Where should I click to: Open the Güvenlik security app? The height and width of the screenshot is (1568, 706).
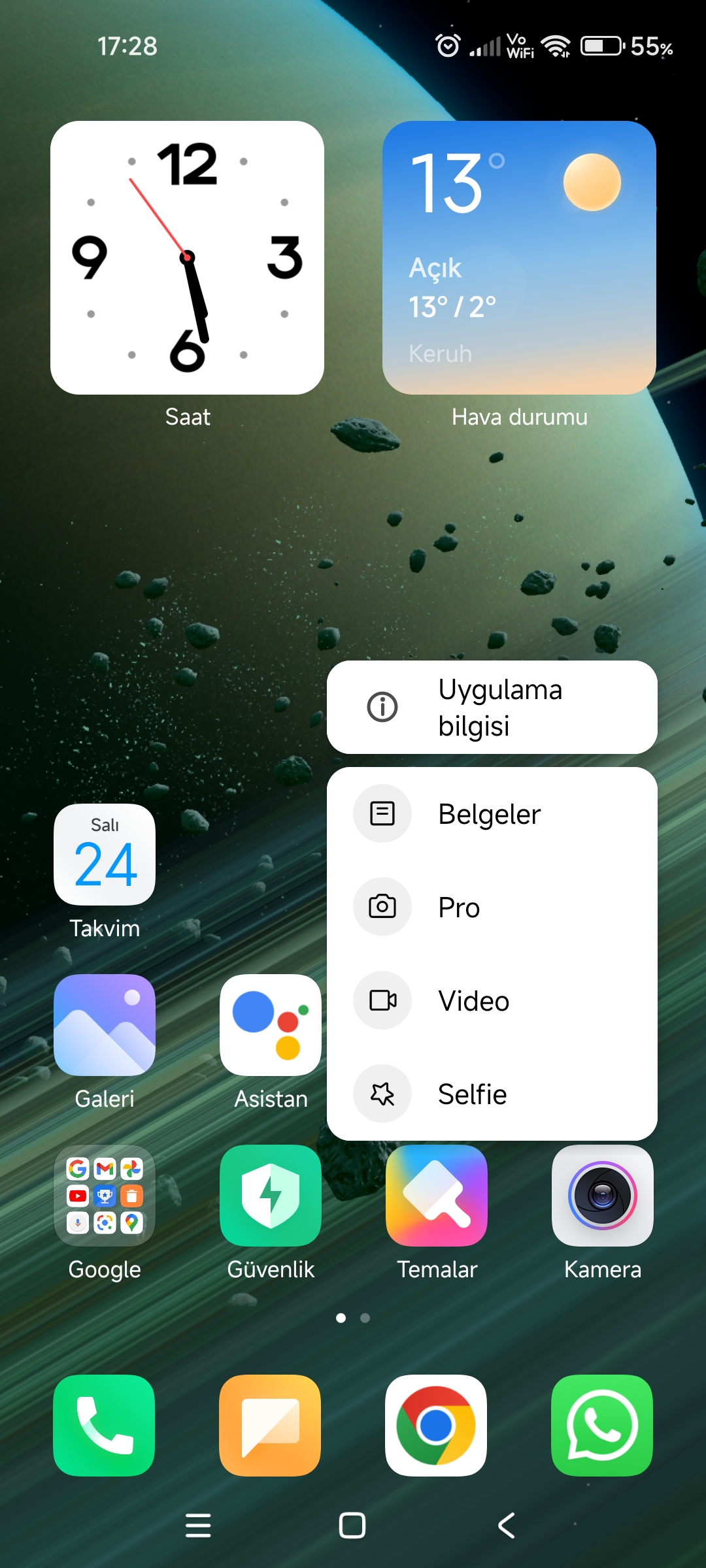[x=271, y=1196]
